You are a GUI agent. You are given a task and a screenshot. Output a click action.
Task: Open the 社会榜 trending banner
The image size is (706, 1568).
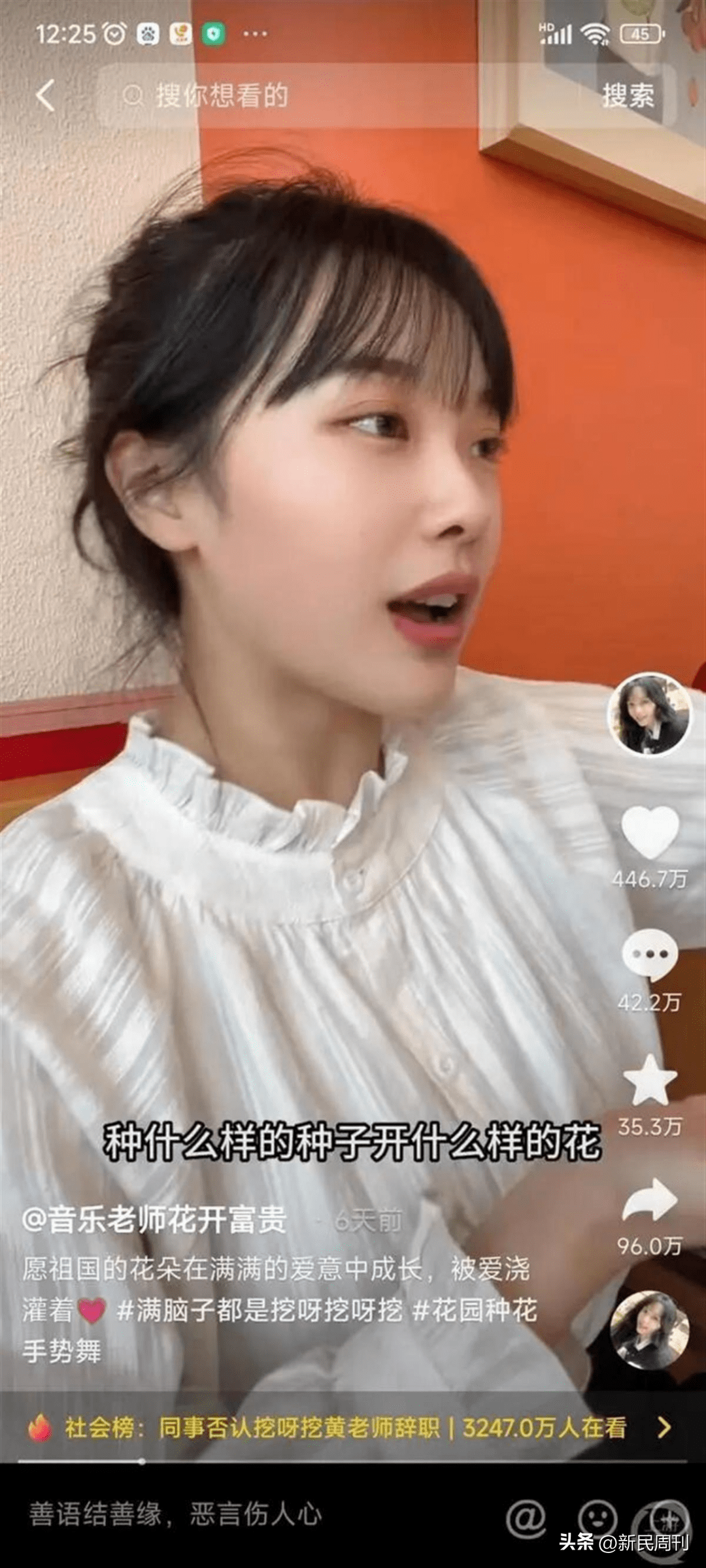click(346, 1428)
